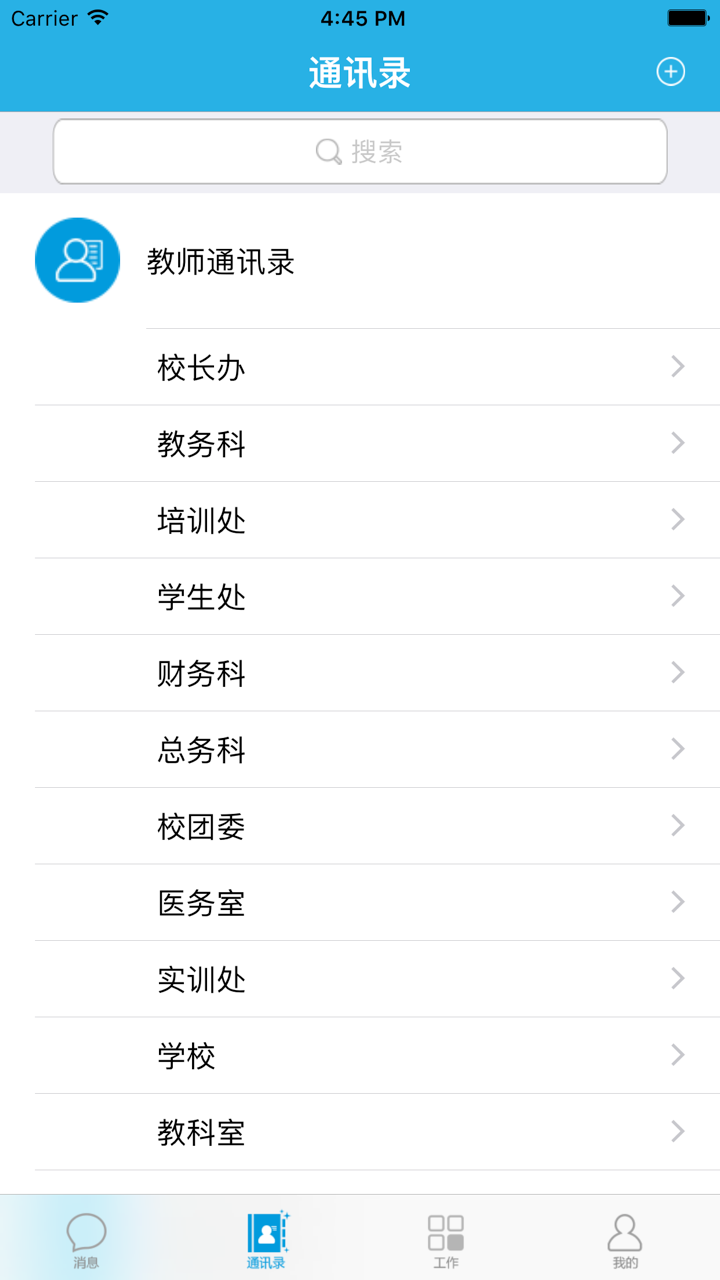Click the Wi-Fi status bar icon

[x=95, y=17]
